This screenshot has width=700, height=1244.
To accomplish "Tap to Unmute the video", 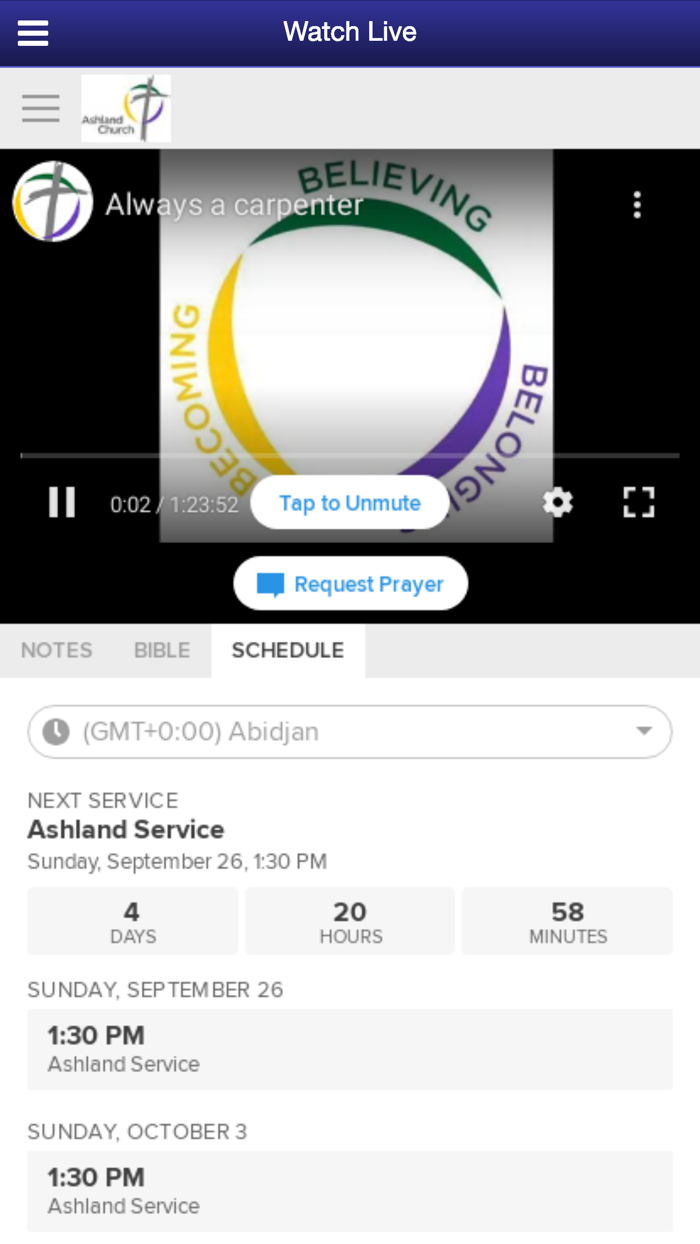I will tap(349, 503).
